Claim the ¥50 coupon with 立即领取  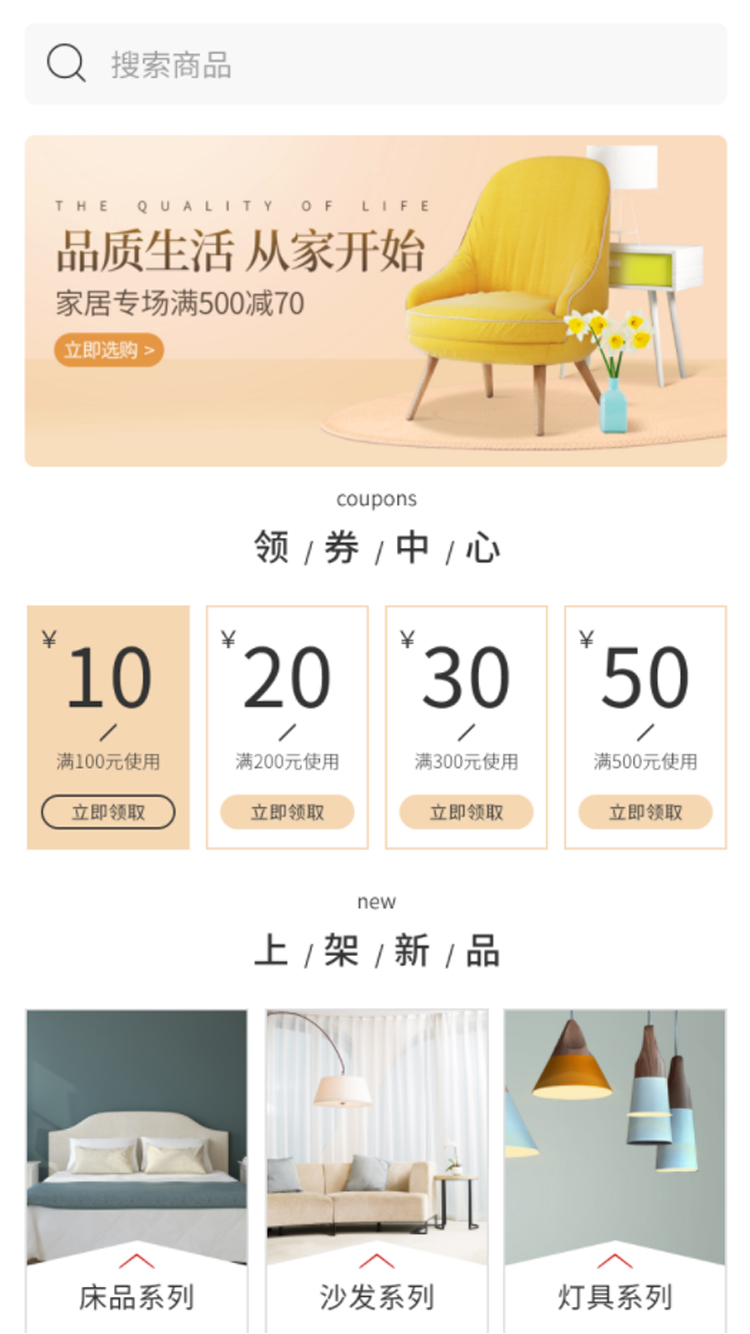[x=645, y=812]
